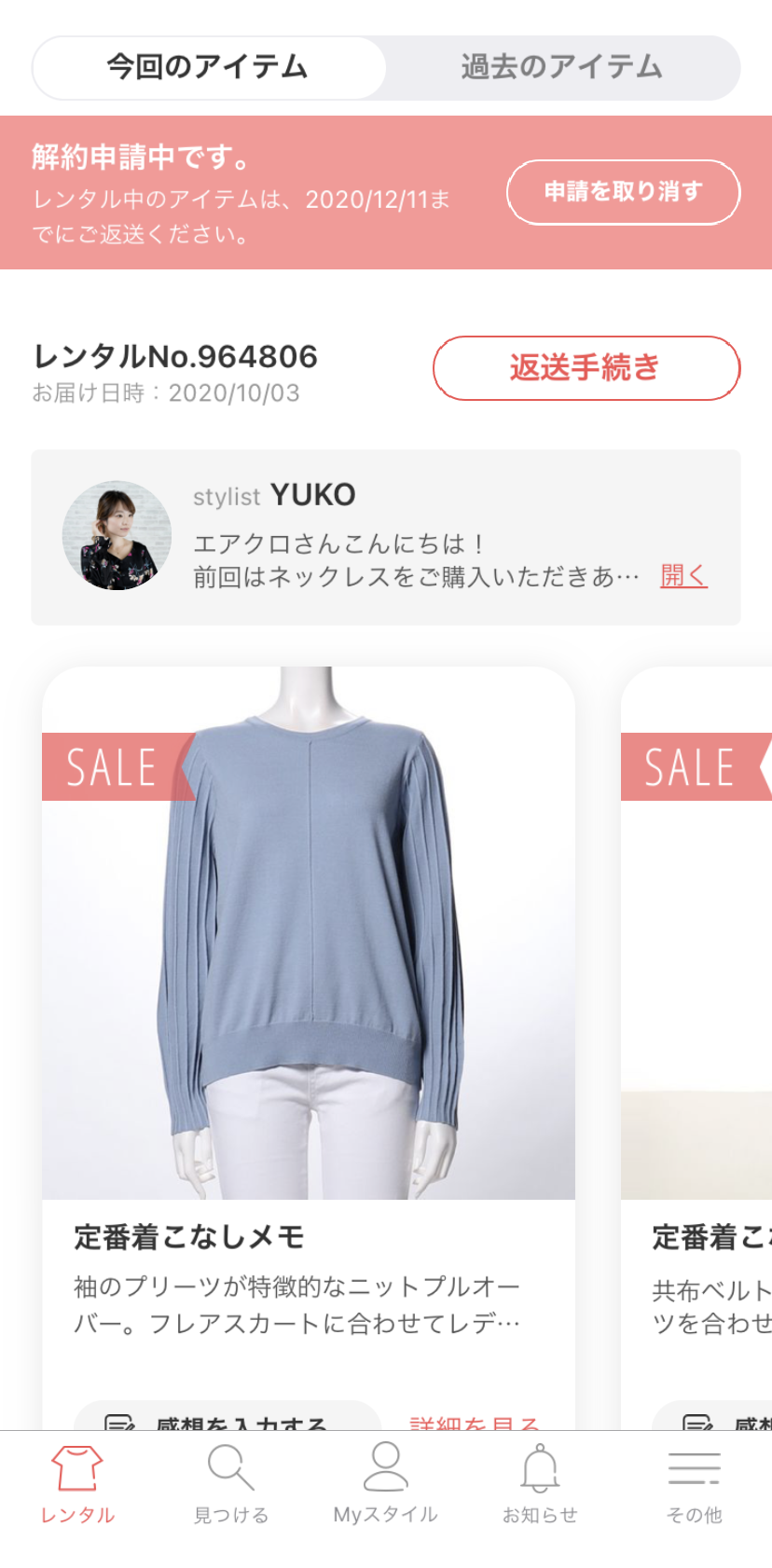Open 詳細を見る for the blue knit pullover

pyautogui.click(x=474, y=1421)
